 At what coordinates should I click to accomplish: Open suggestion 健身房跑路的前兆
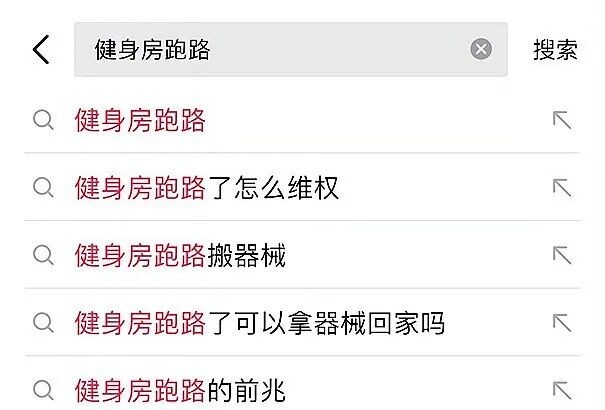click(180, 389)
